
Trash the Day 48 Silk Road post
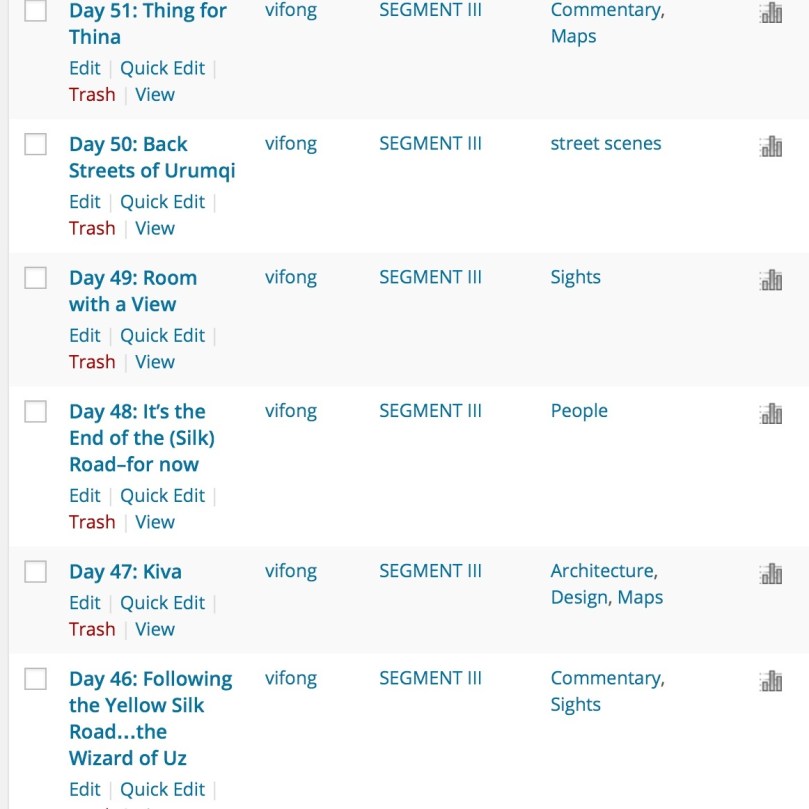pyautogui.click(x=92, y=522)
